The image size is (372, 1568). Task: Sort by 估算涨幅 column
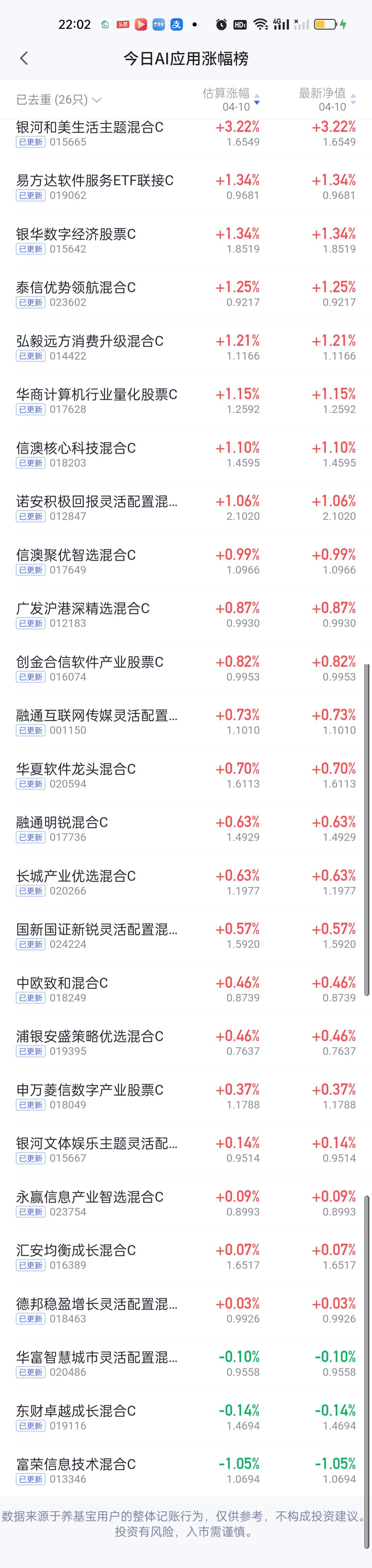[231, 99]
